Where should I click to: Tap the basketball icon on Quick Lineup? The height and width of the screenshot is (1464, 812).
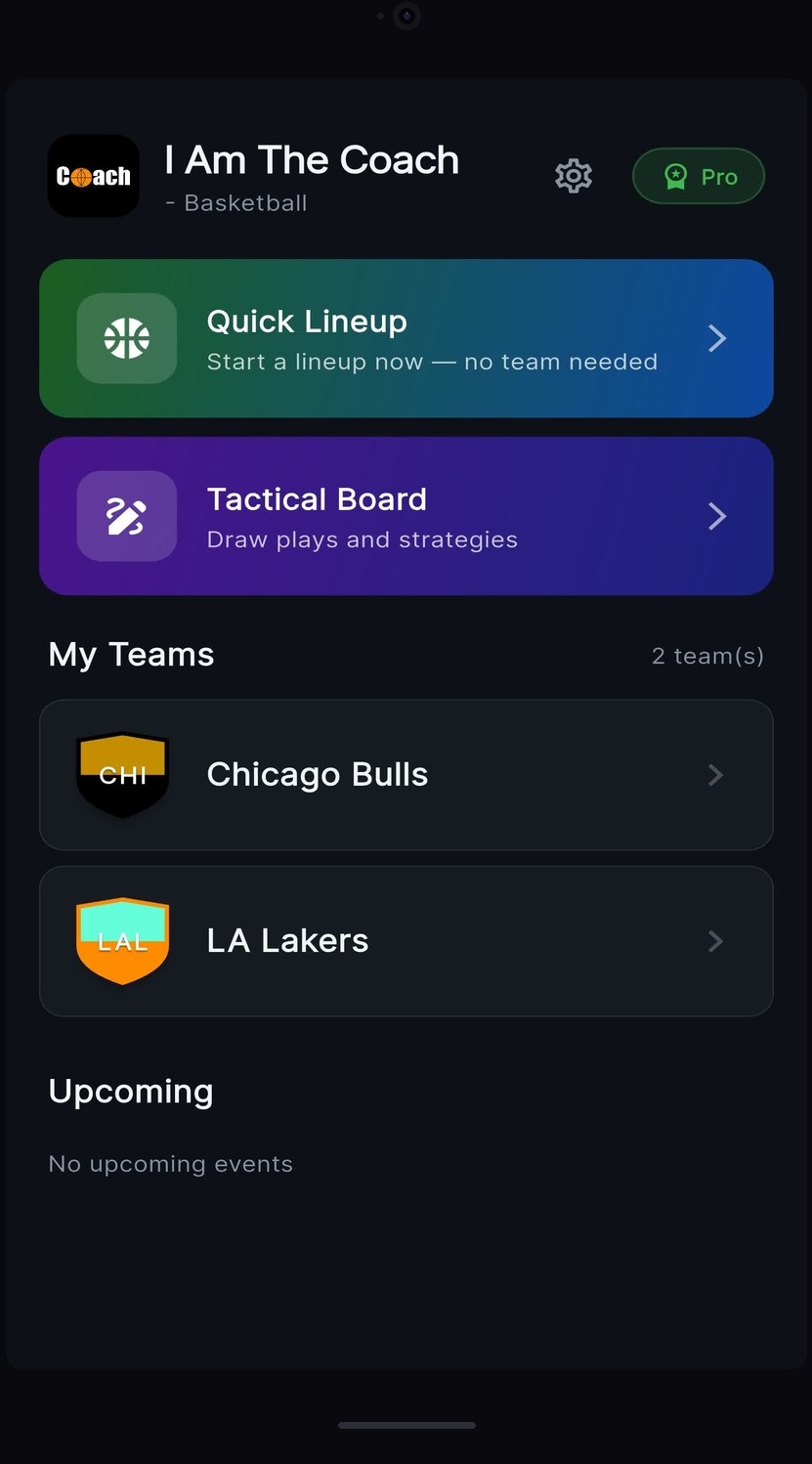pos(126,338)
